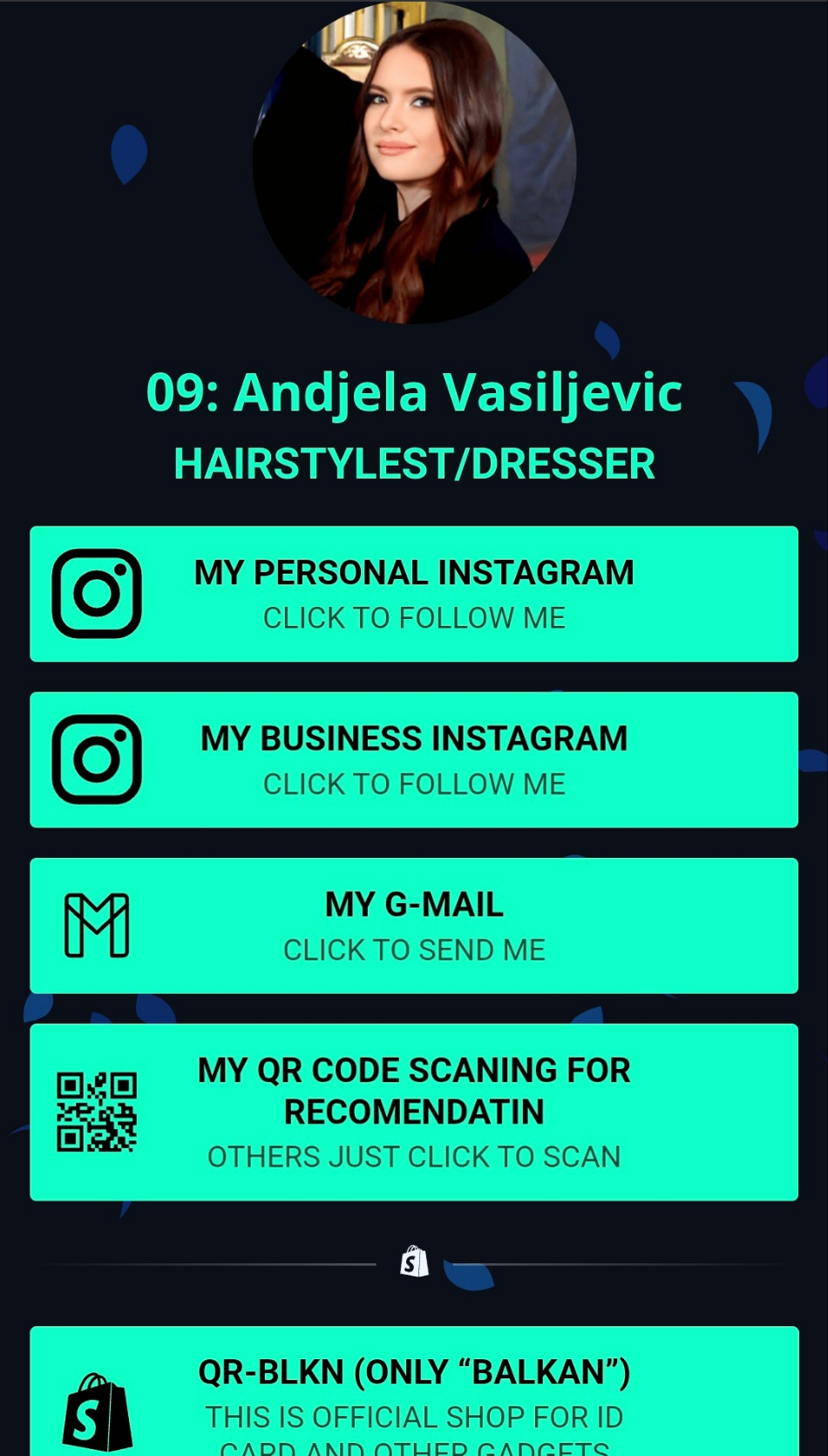Tap the My G-Mail button
Viewport: 828px width, 1456px height.
[x=414, y=925]
